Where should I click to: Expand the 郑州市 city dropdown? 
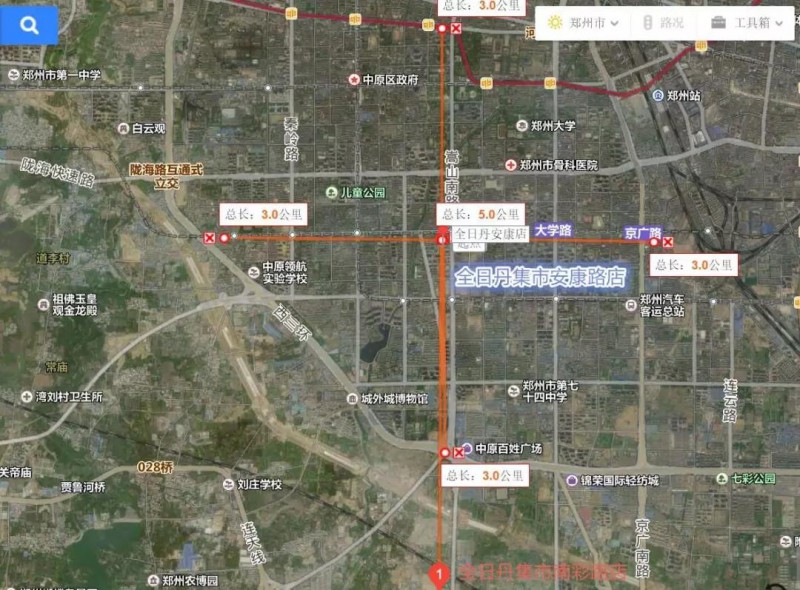tap(583, 23)
